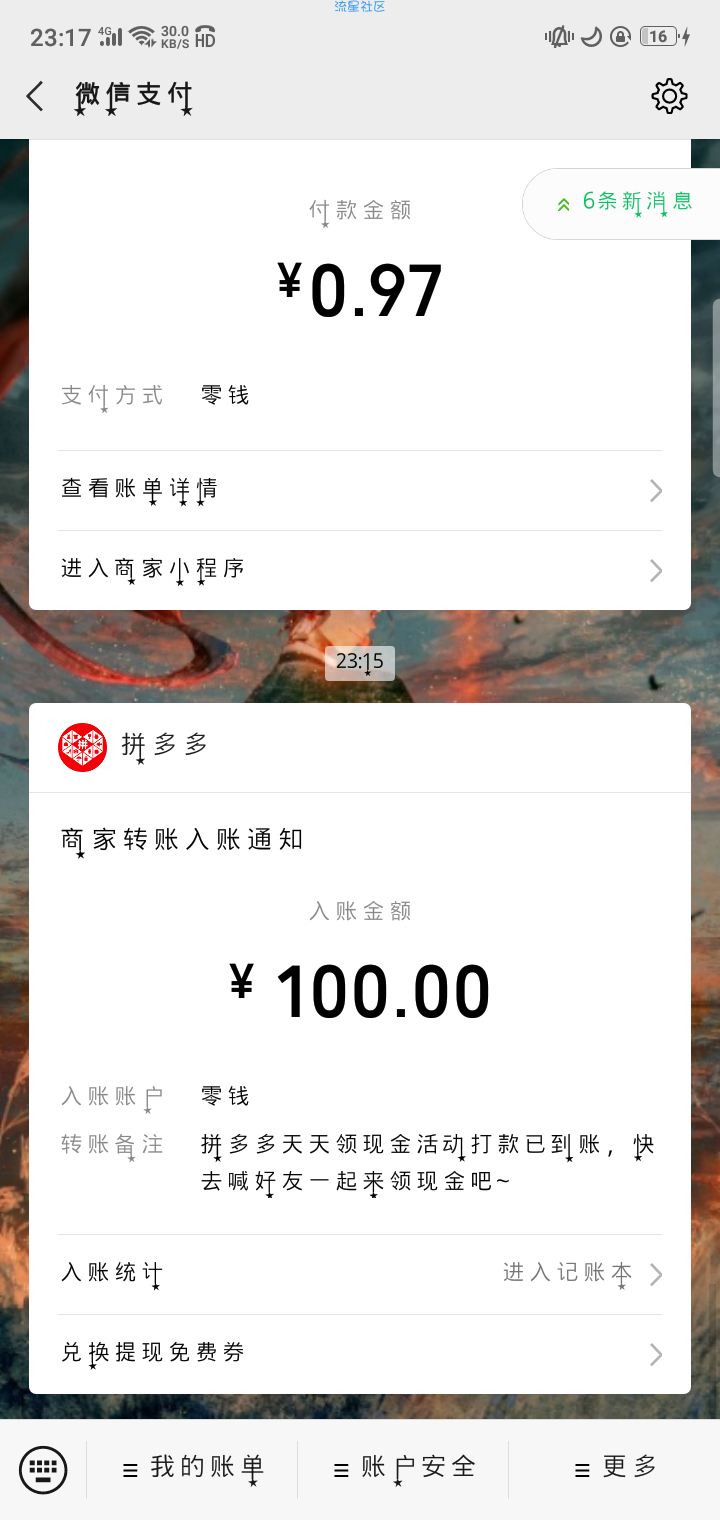This screenshot has width=720, height=1520.
Task: Jump to 6条新消息
Action: [x=625, y=203]
